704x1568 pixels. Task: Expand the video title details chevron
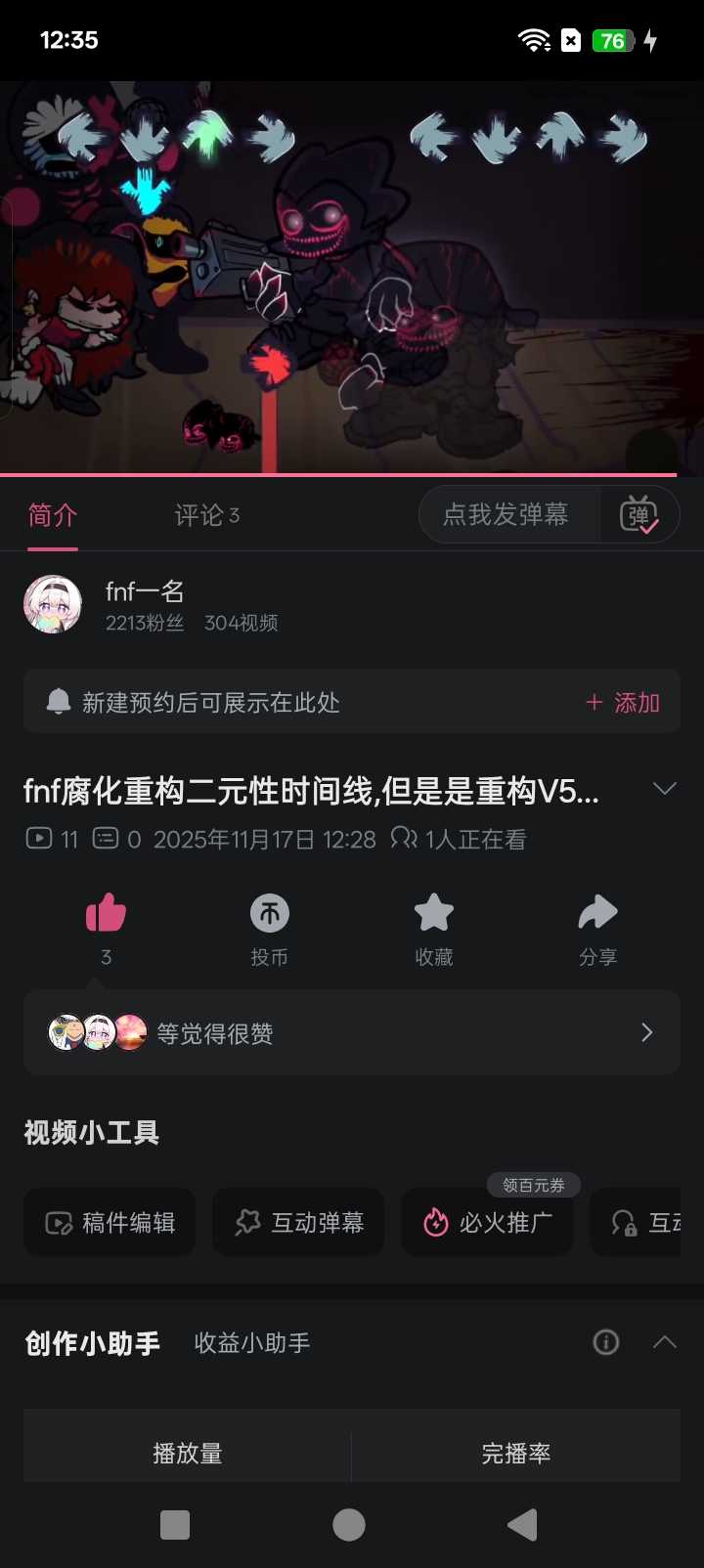coord(664,789)
